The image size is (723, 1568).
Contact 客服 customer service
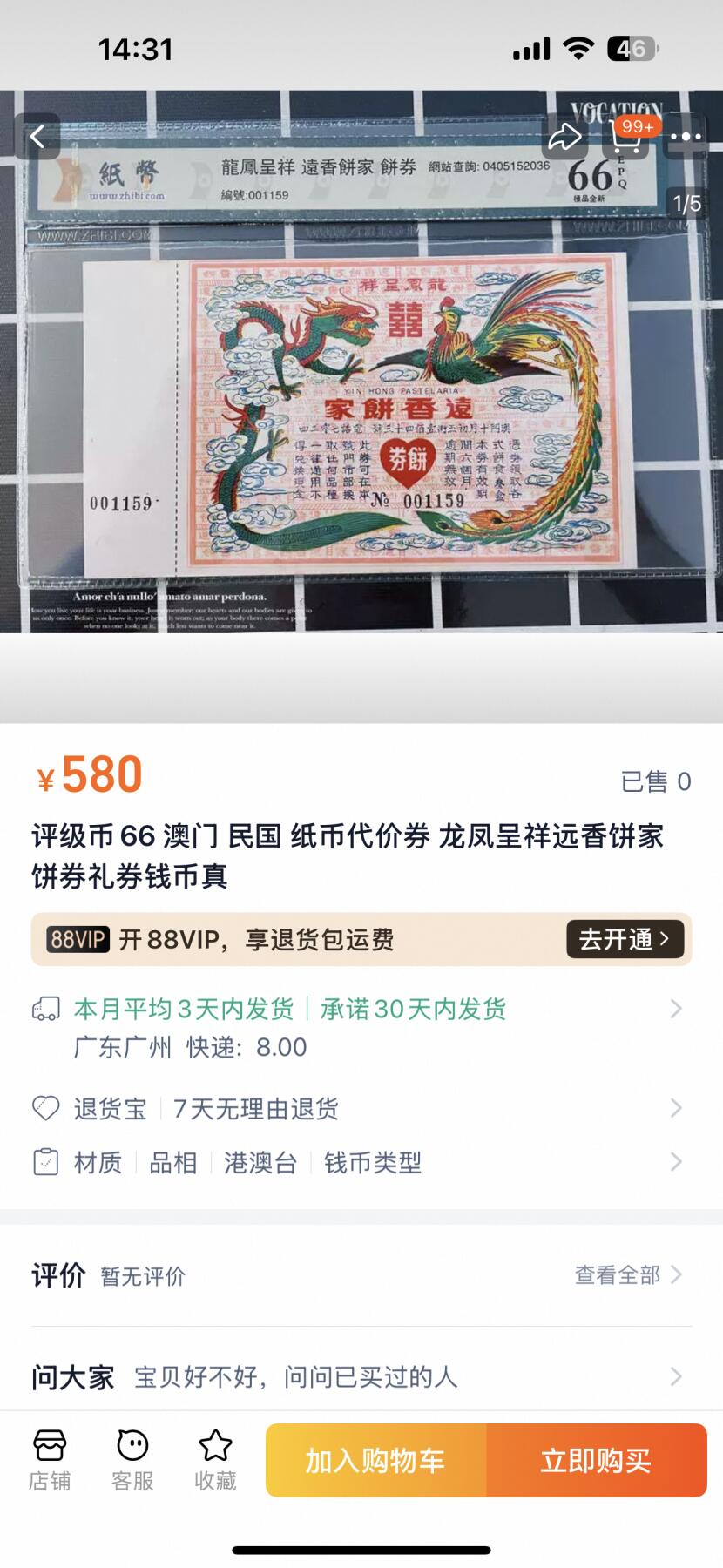tap(132, 1461)
